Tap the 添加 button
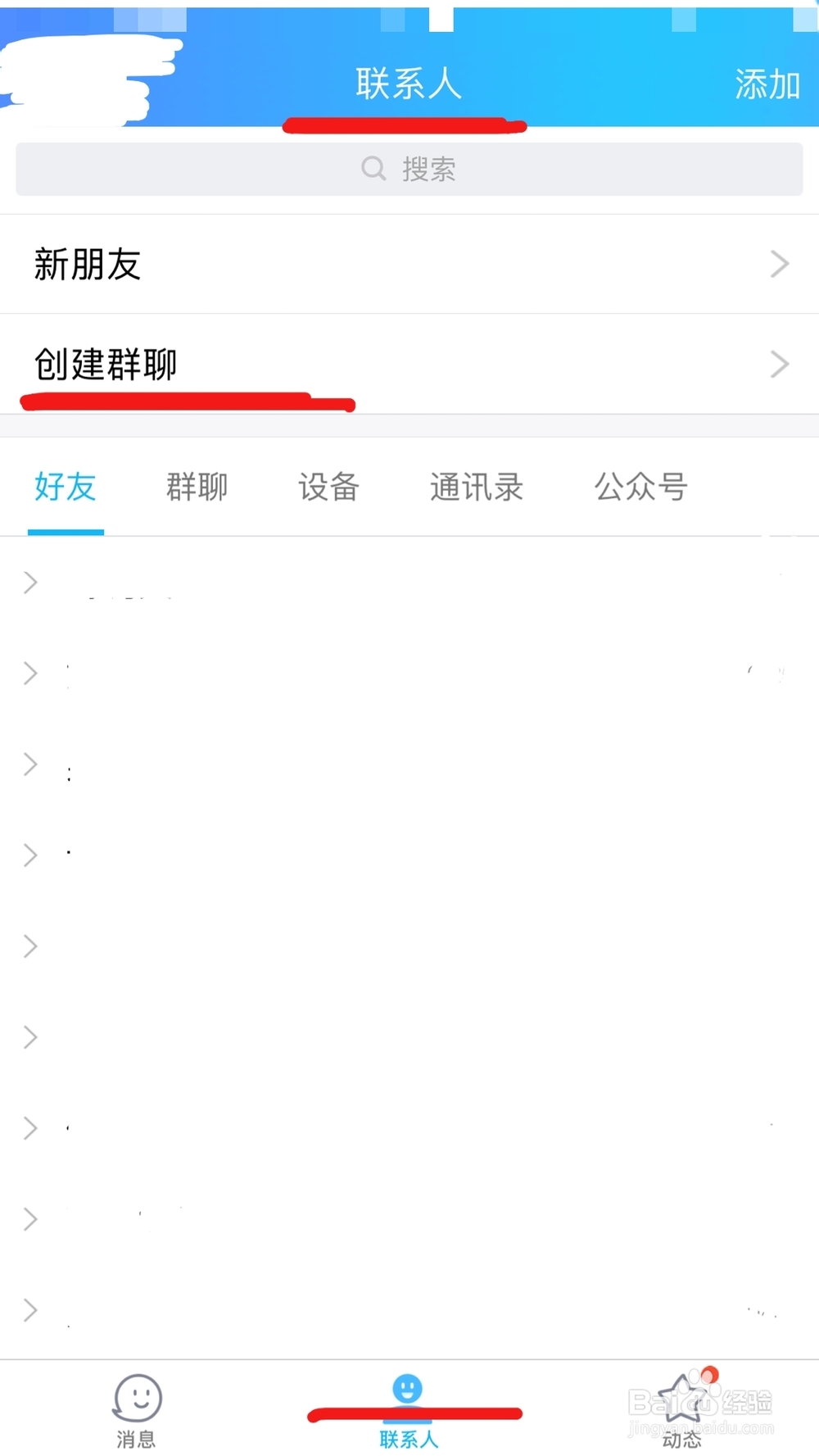This screenshot has width=819, height=1456. [767, 83]
